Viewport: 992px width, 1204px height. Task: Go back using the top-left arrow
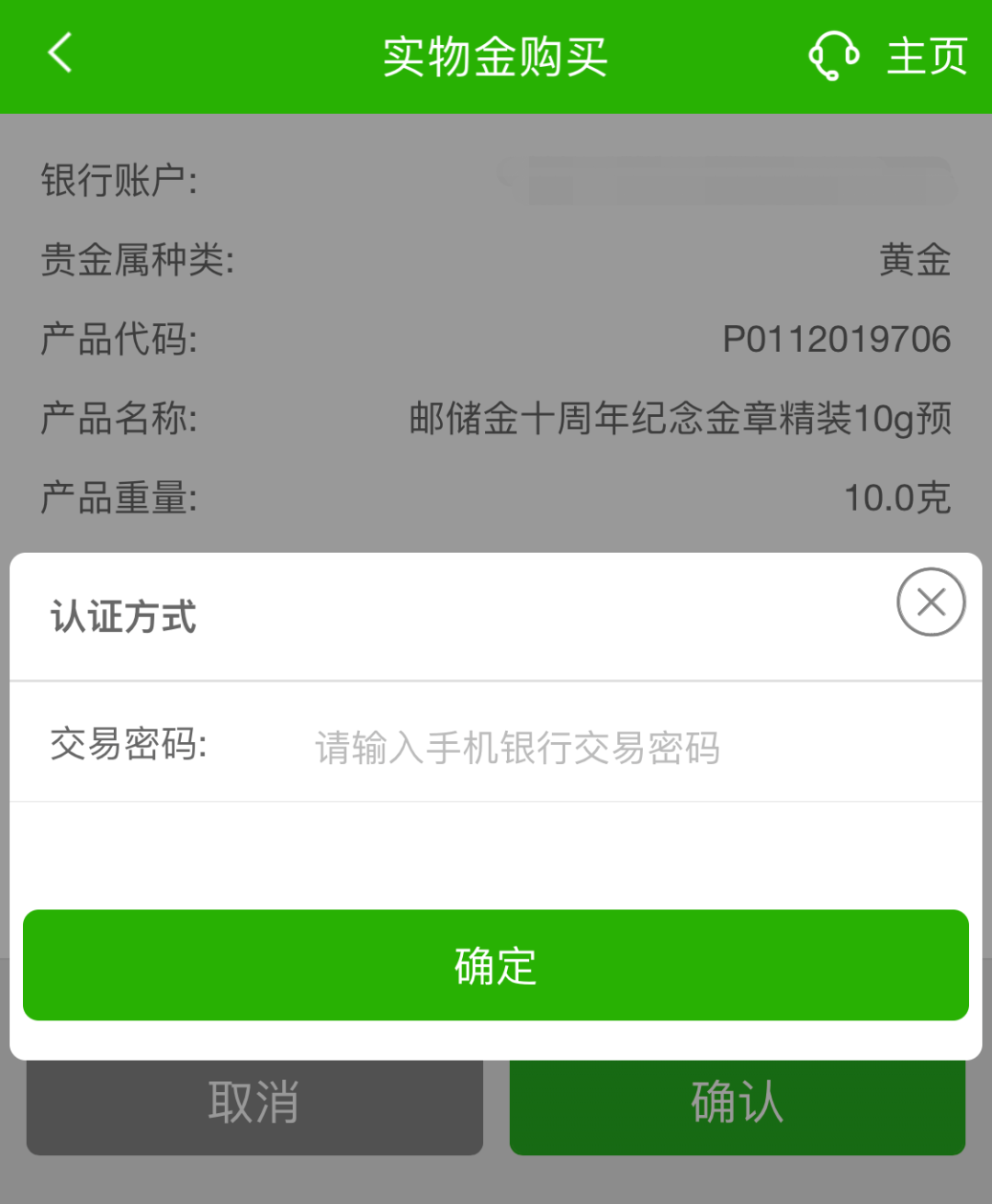tap(61, 53)
